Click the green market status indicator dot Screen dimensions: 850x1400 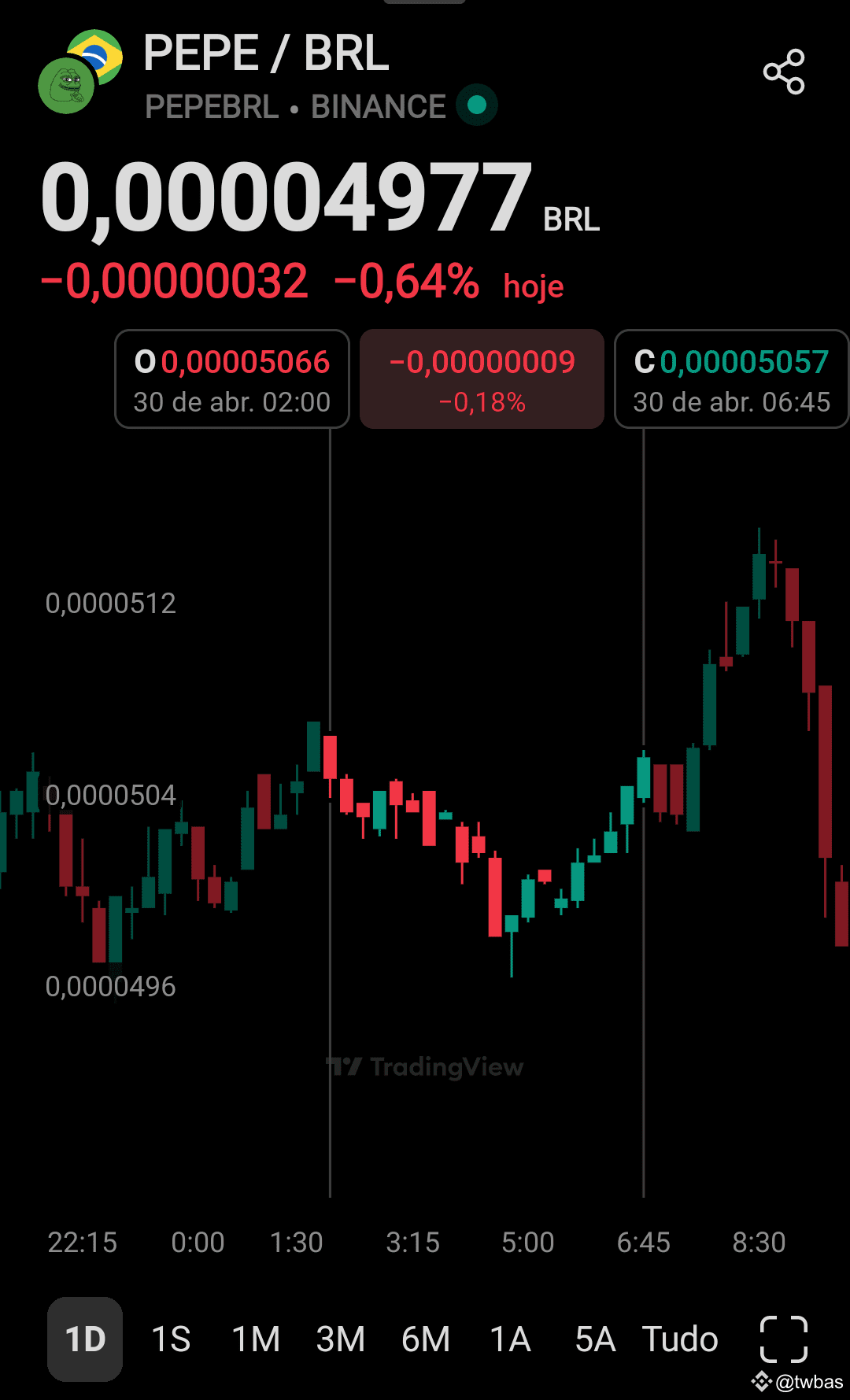click(477, 105)
